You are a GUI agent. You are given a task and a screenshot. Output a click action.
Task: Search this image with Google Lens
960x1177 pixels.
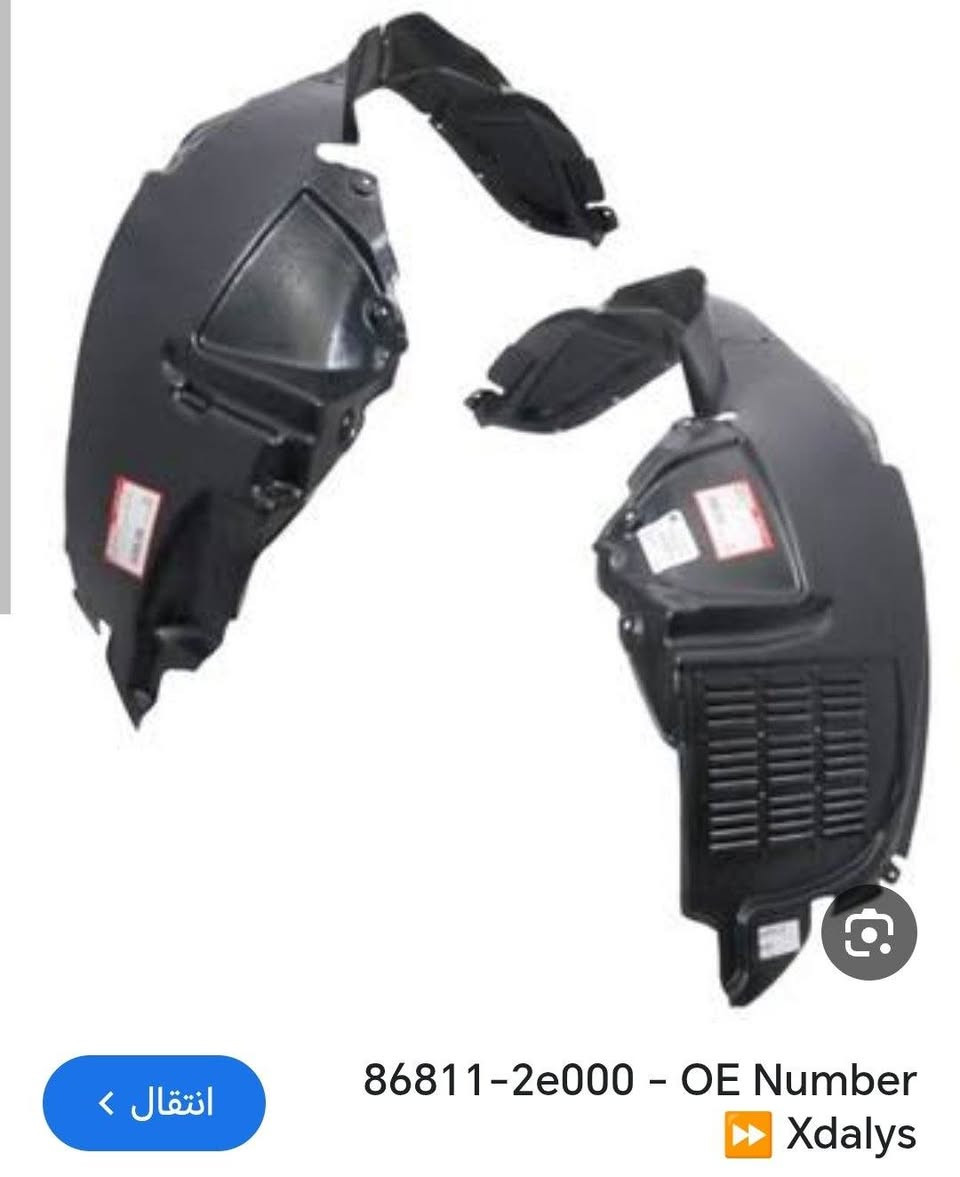(868, 933)
